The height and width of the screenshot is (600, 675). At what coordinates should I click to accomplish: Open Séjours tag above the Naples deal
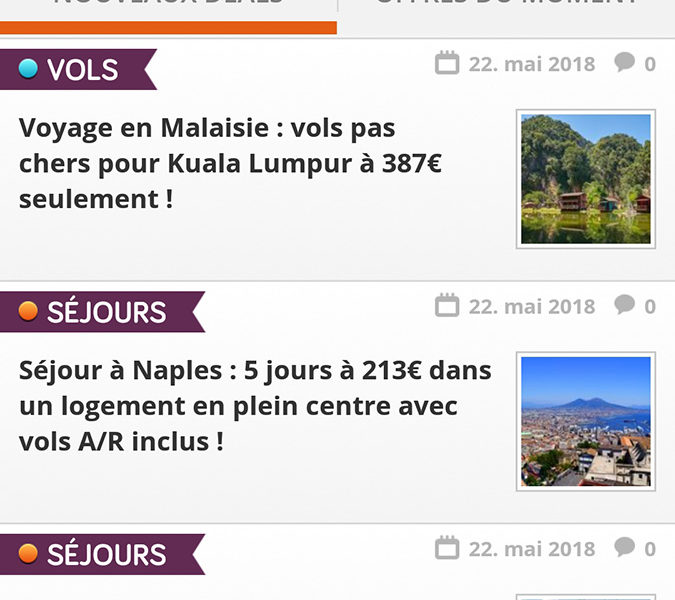point(102,312)
